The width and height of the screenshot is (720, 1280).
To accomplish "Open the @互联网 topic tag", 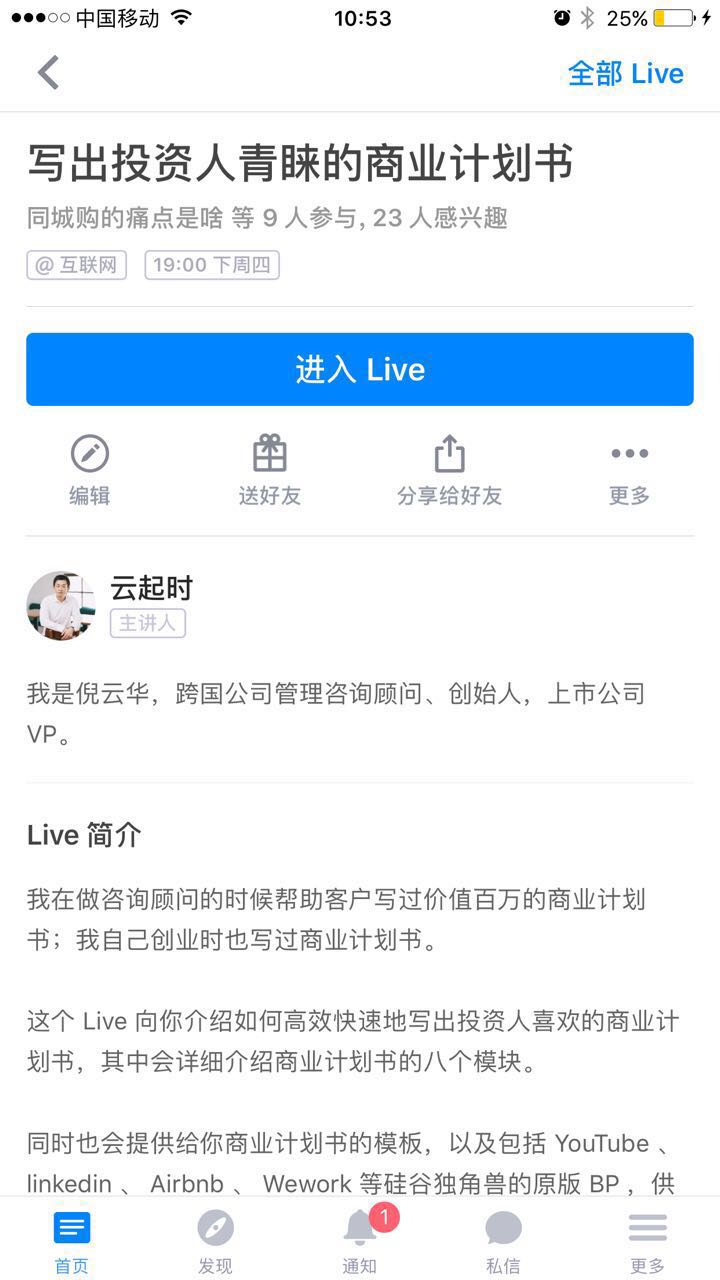I will coord(76,265).
